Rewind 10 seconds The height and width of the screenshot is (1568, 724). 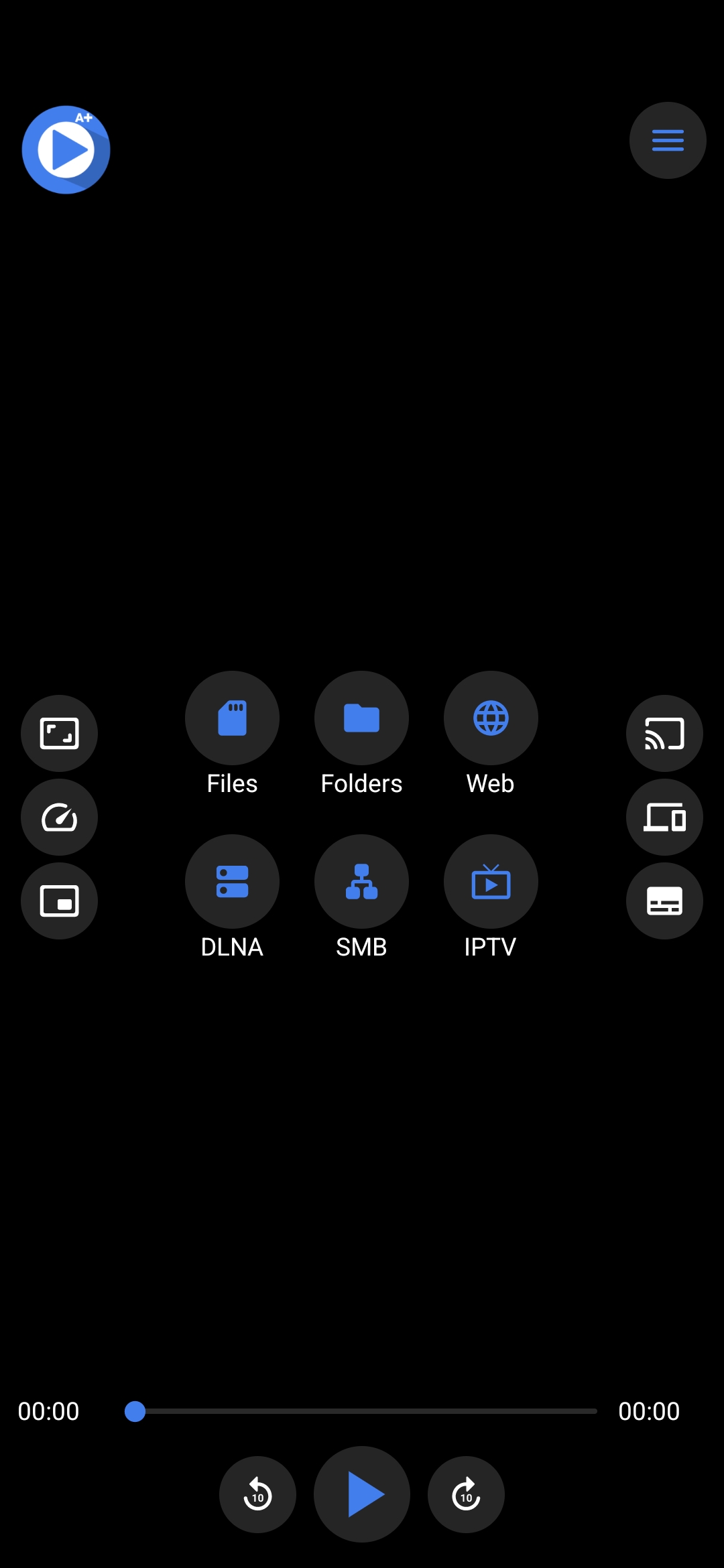tap(257, 1494)
